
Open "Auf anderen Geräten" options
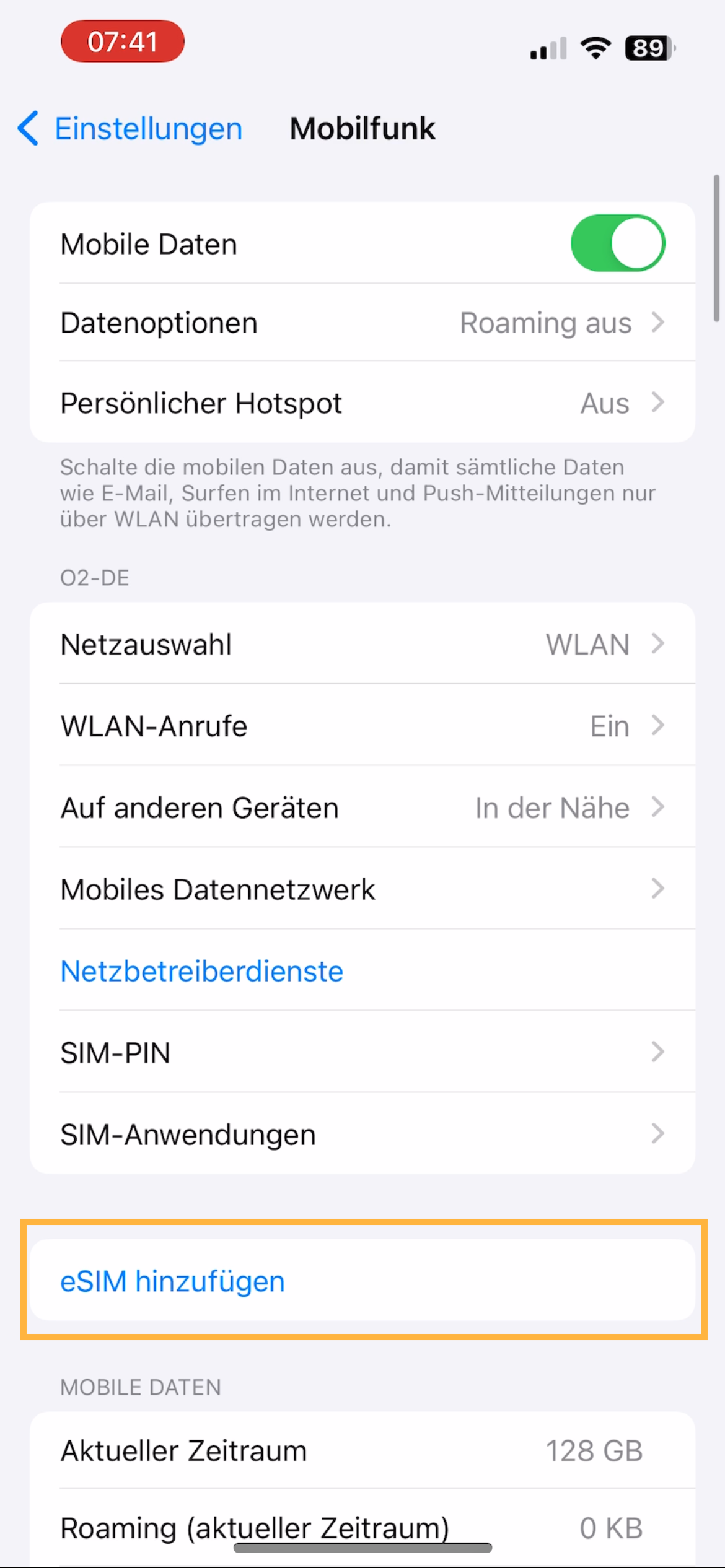tap(362, 807)
